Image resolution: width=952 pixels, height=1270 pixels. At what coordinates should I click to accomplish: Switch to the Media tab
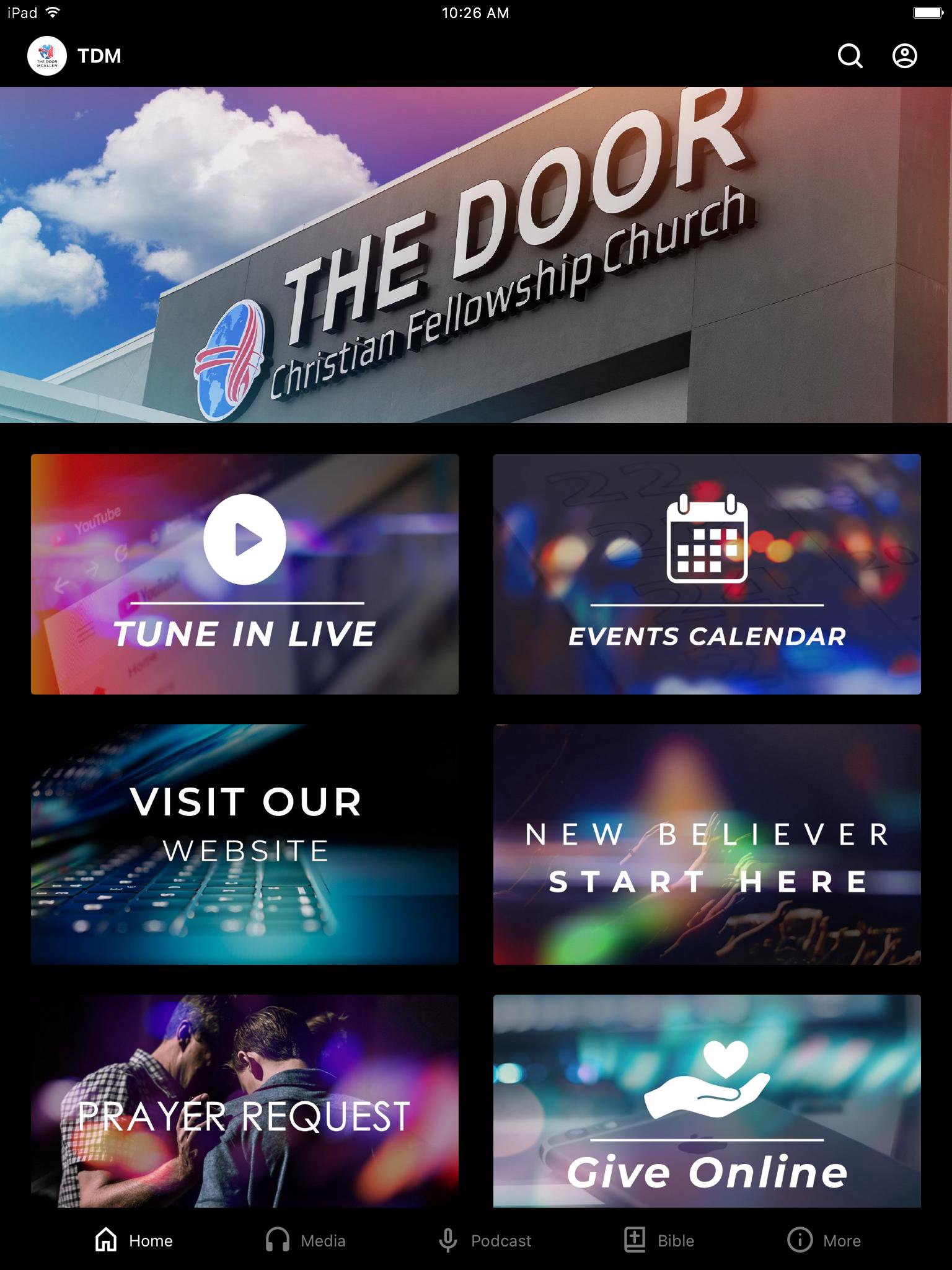(306, 1240)
